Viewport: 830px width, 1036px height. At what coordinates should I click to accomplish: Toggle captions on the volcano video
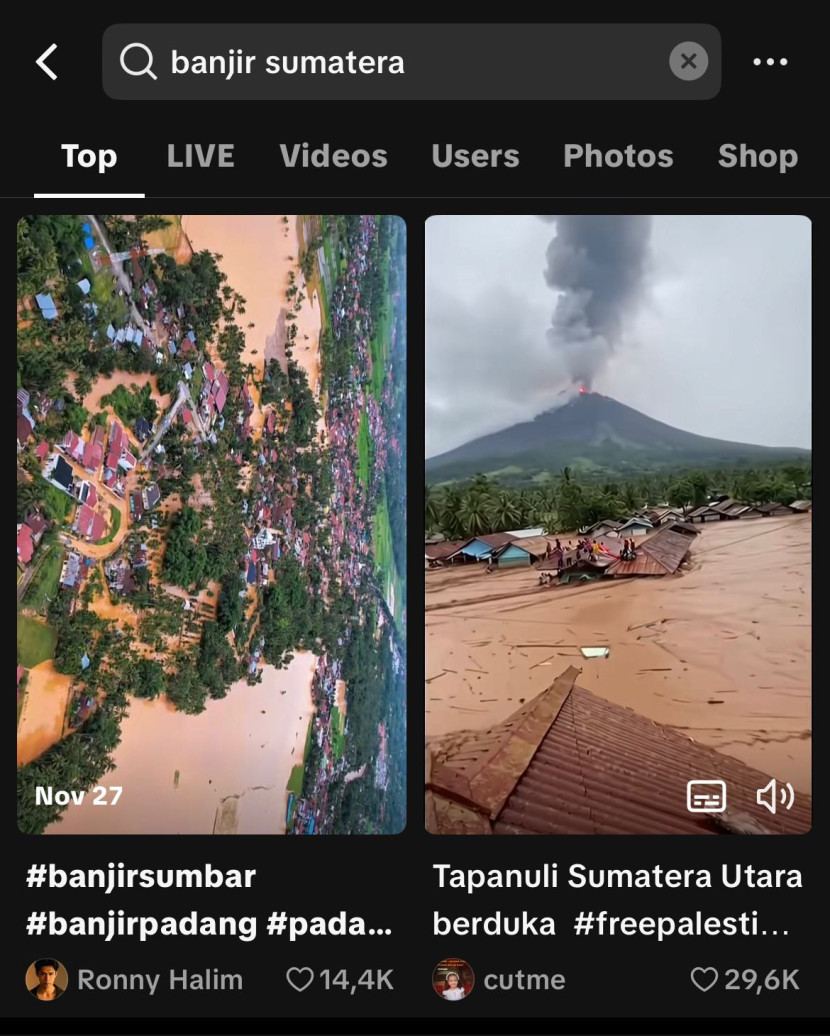[x=706, y=796]
